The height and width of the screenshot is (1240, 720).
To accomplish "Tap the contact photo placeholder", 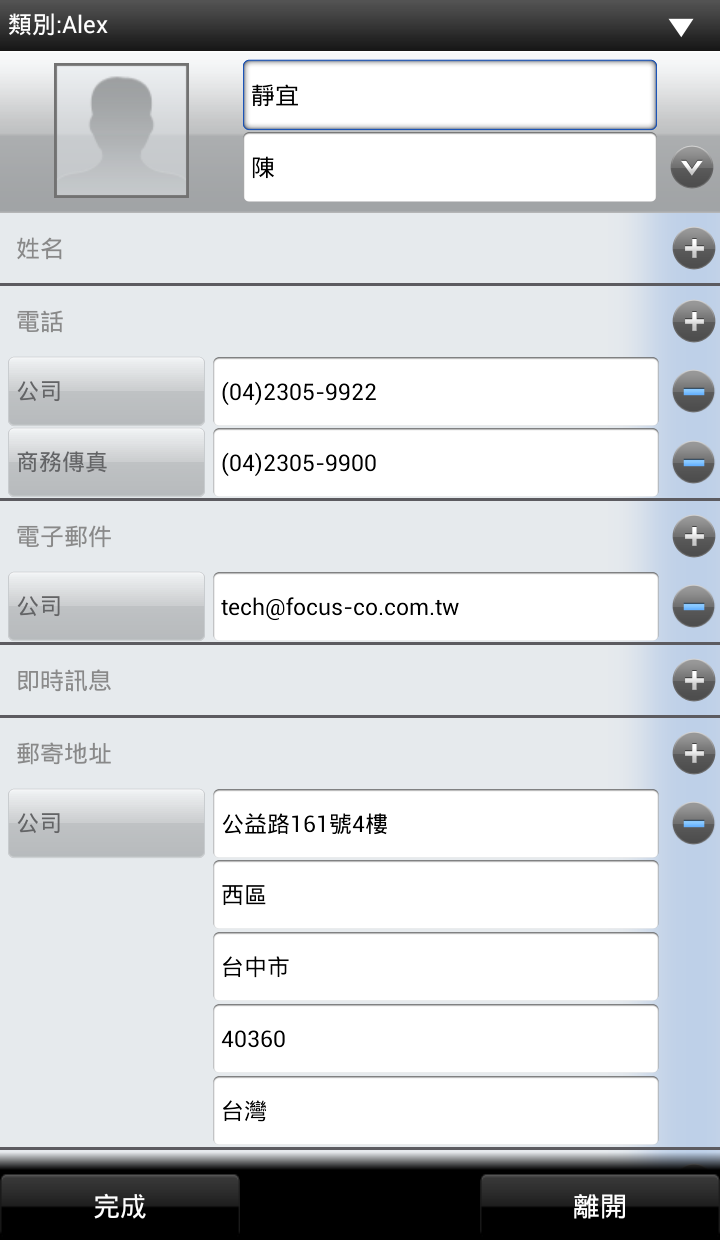I will (121, 131).
